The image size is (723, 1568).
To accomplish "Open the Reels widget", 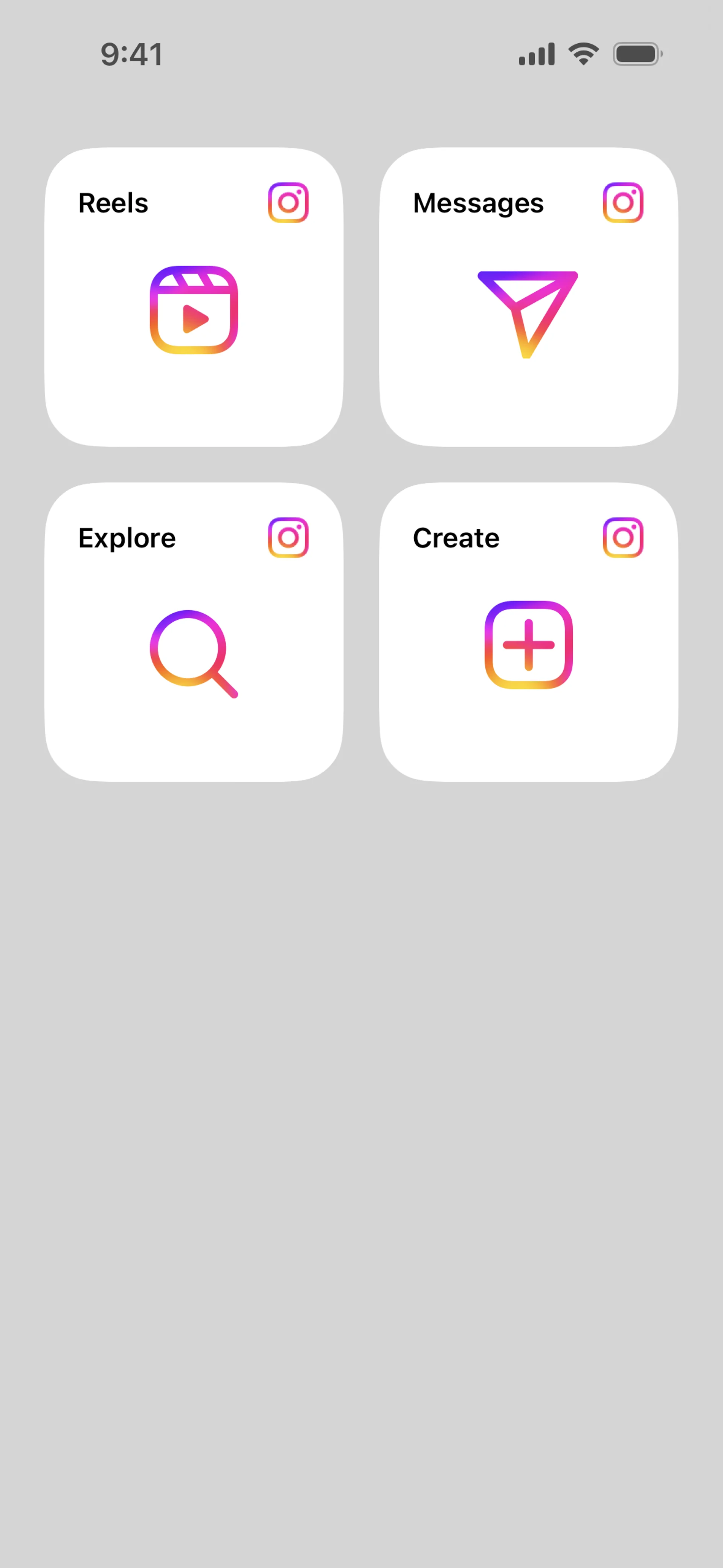I will pyautogui.click(x=194, y=297).
